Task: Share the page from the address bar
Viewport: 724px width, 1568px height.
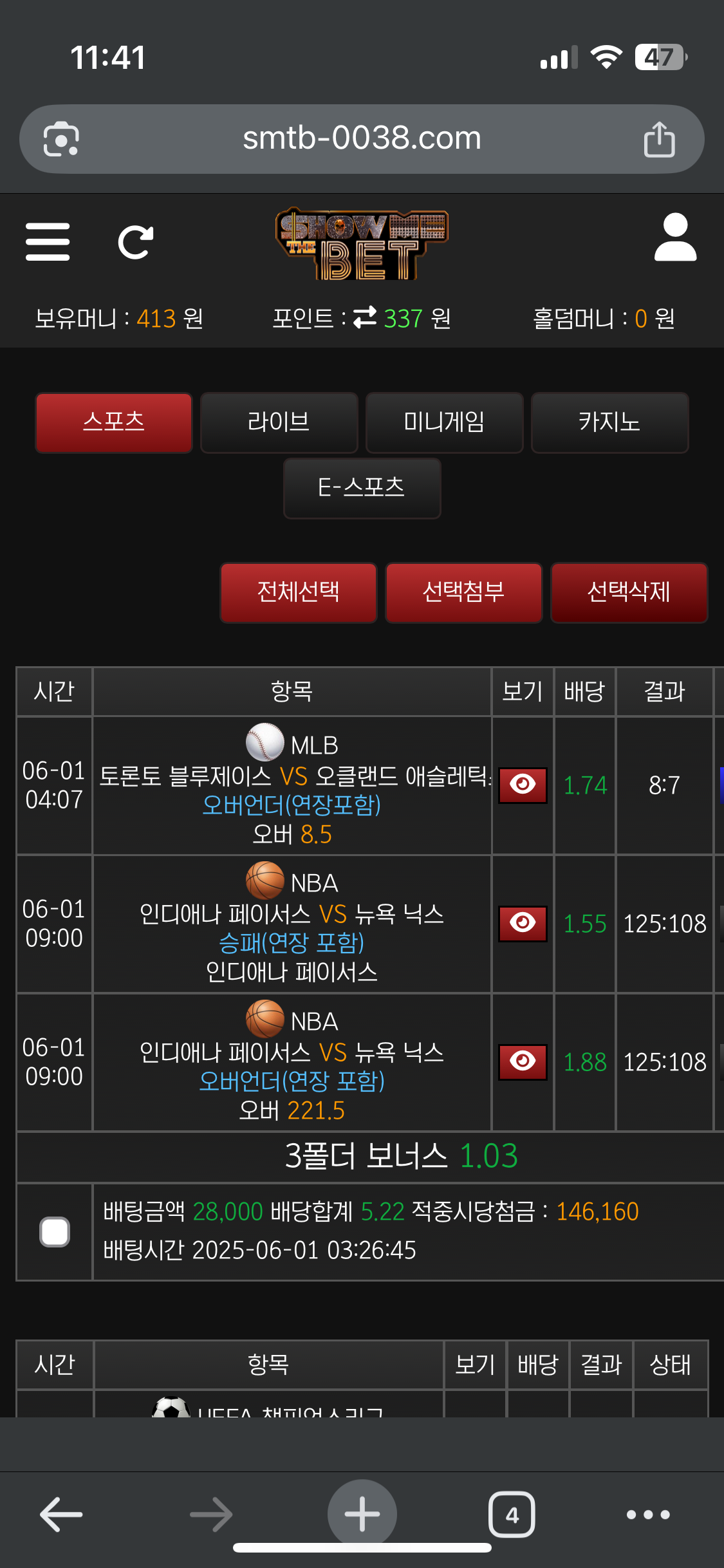Action: coord(659,139)
